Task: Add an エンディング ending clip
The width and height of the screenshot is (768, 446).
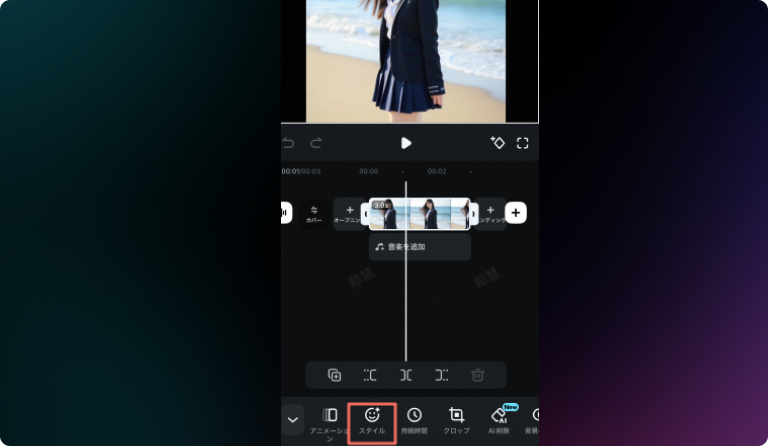Action: 490,213
